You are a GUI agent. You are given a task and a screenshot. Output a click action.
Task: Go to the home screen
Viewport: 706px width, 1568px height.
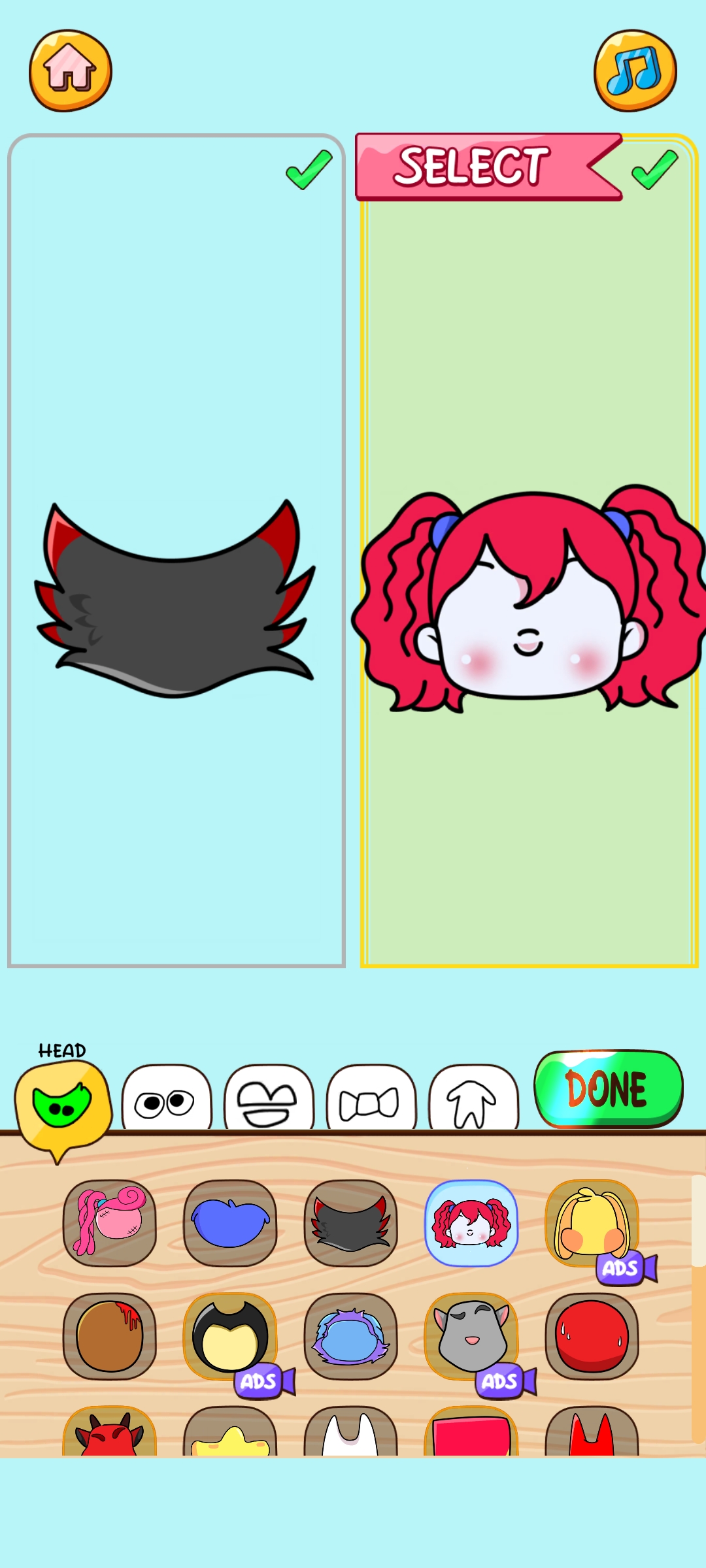coord(71,71)
